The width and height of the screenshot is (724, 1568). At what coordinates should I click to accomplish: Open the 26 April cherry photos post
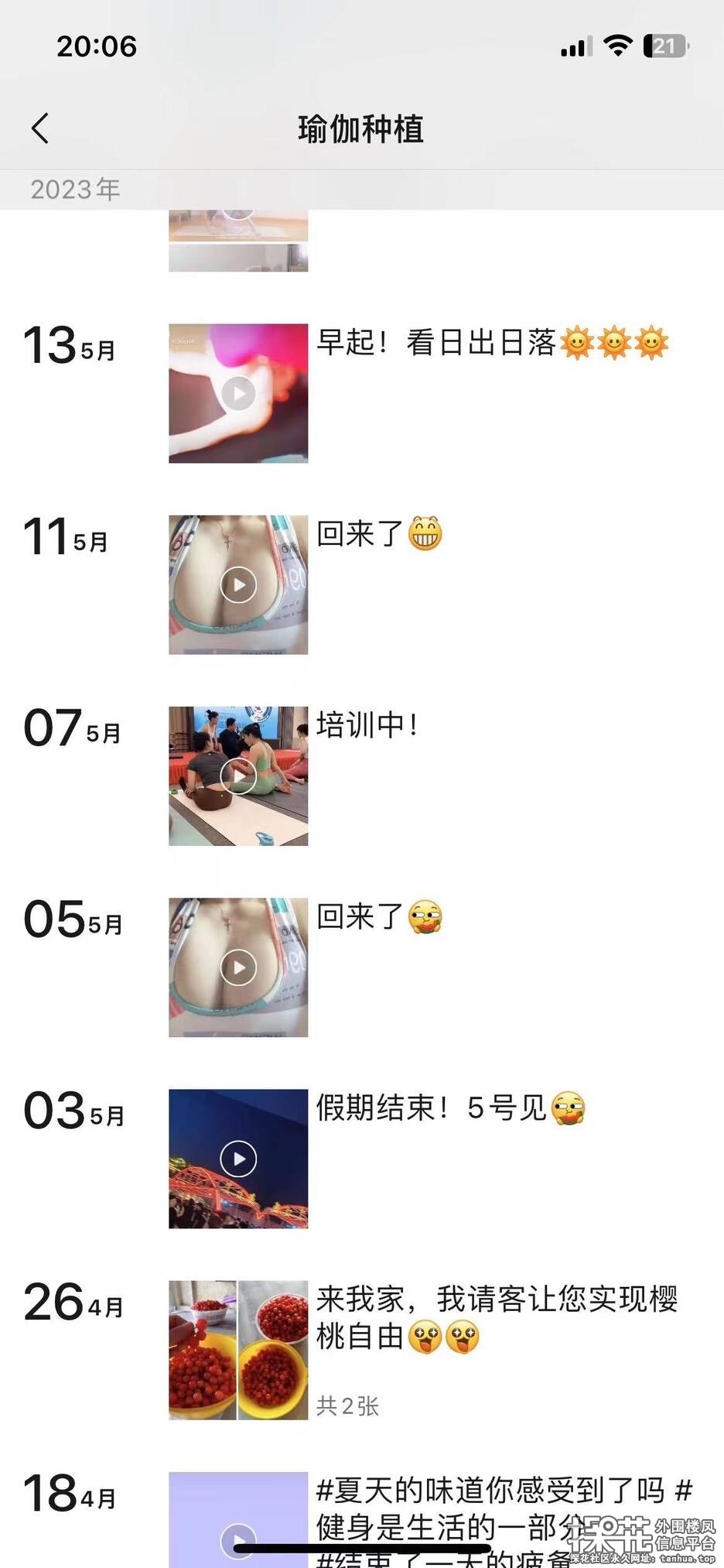tap(238, 1350)
